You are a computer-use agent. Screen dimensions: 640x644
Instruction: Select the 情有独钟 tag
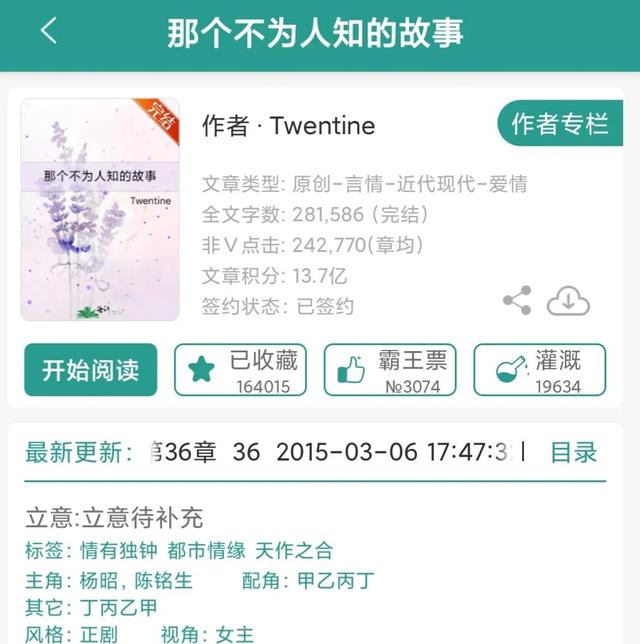pyautogui.click(x=118, y=550)
